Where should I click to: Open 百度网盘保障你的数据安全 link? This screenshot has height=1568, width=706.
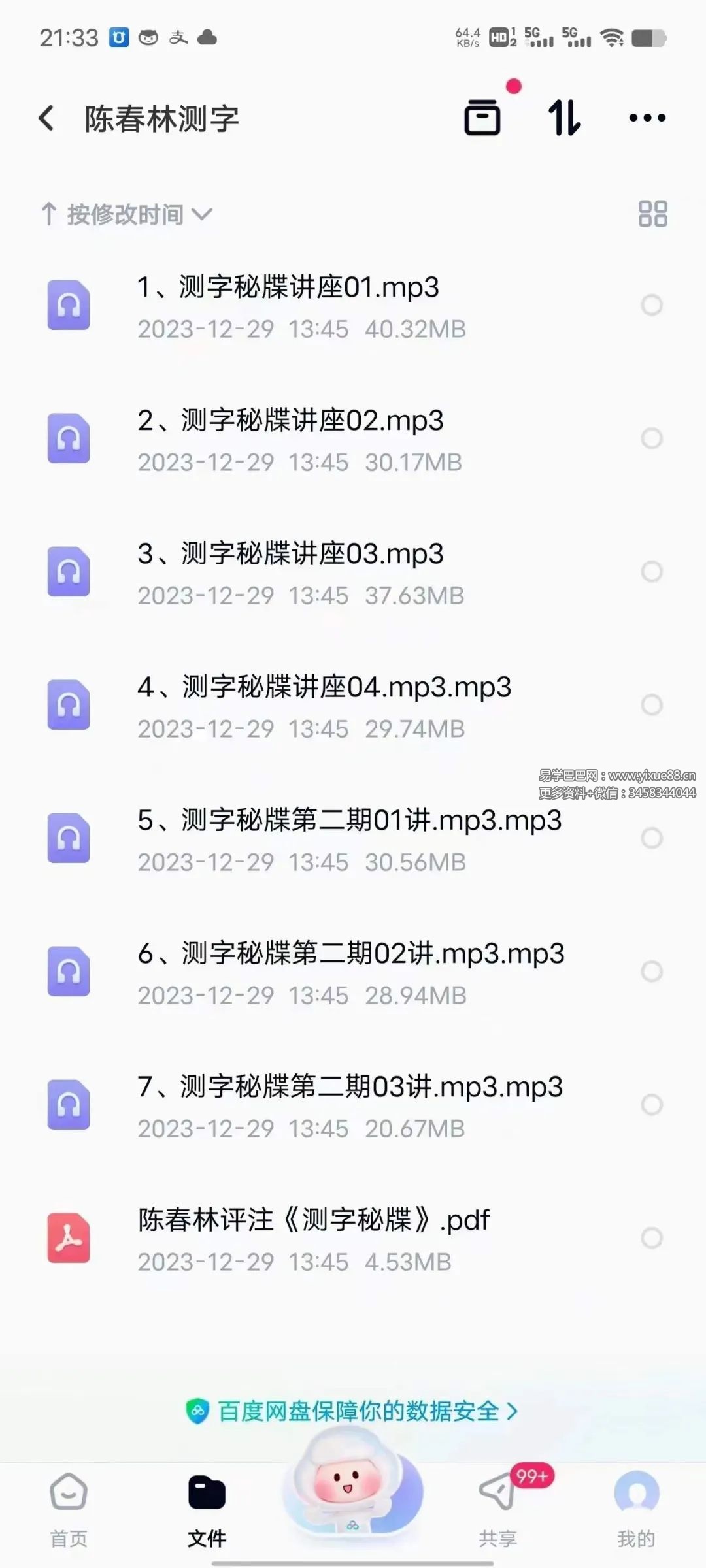(353, 1411)
